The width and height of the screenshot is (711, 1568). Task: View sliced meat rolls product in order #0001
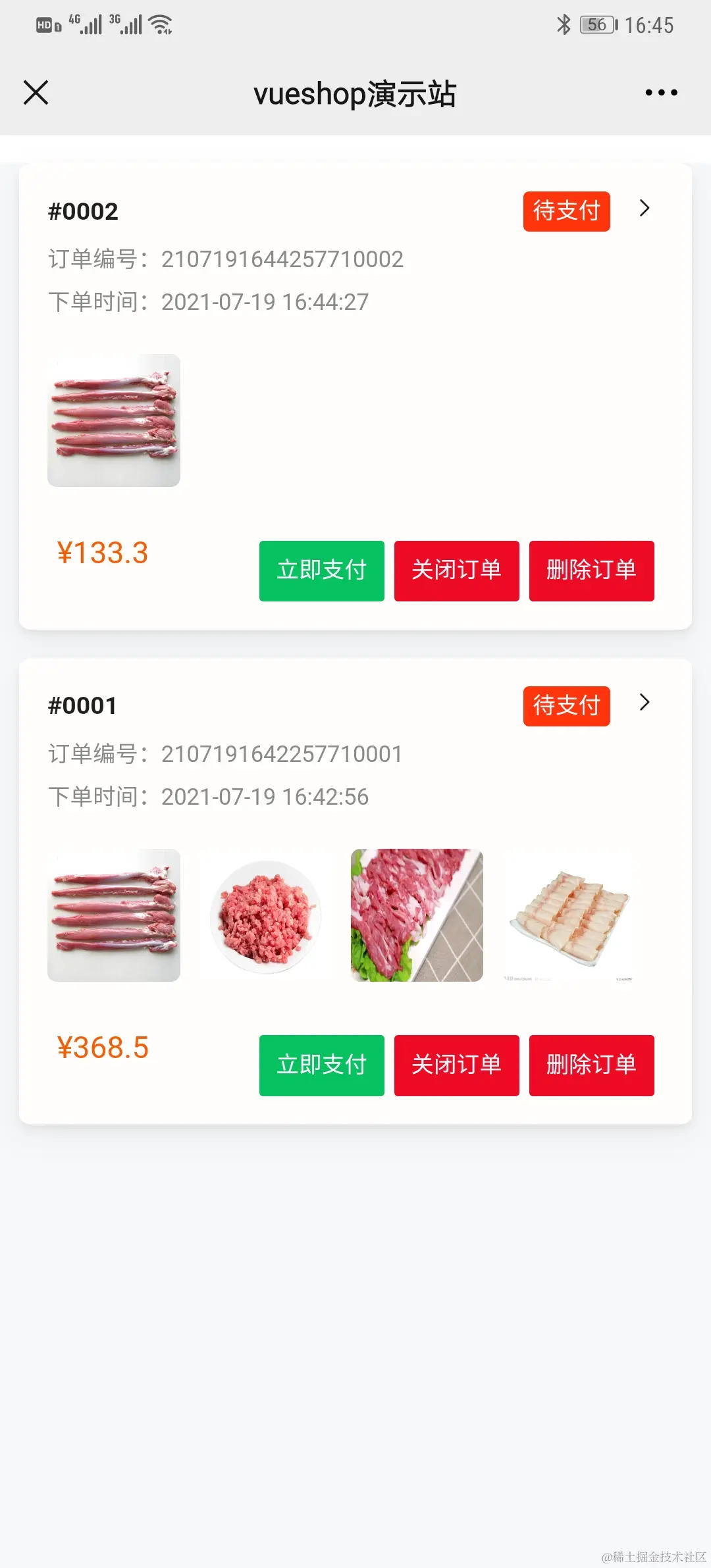tap(569, 915)
